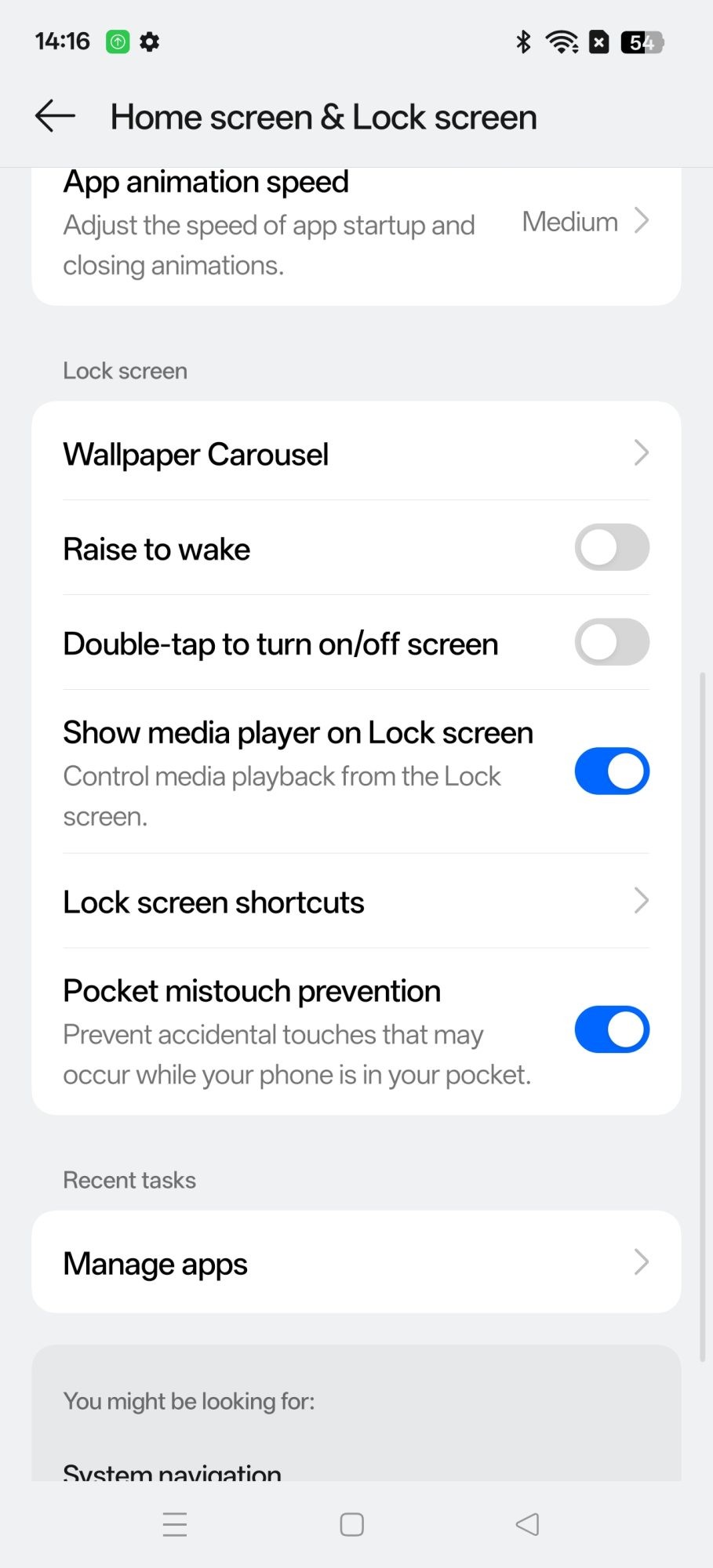Go back using the top arrow

tap(55, 117)
